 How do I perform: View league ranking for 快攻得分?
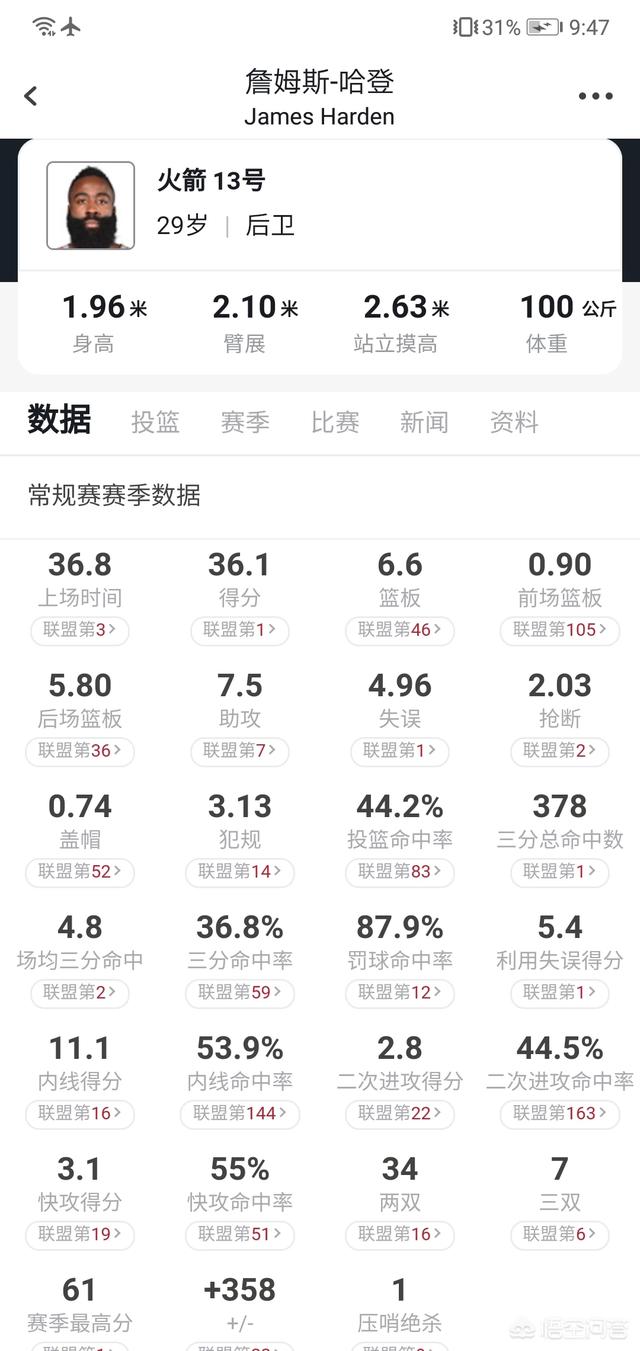(x=80, y=1235)
